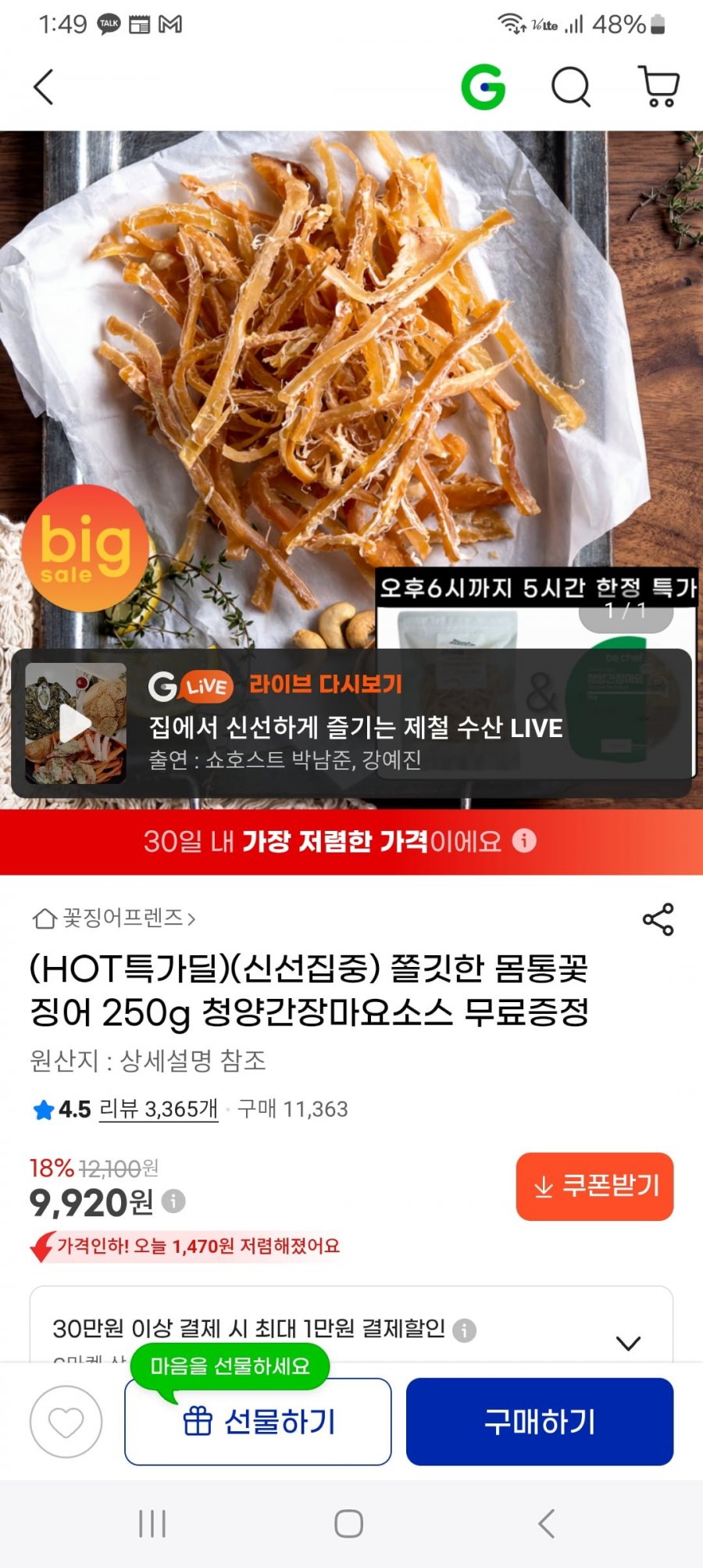Viewport: 703px width, 1568px height.
Task: Open recent apps from the navigation bar
Action: coord(152,1523)
